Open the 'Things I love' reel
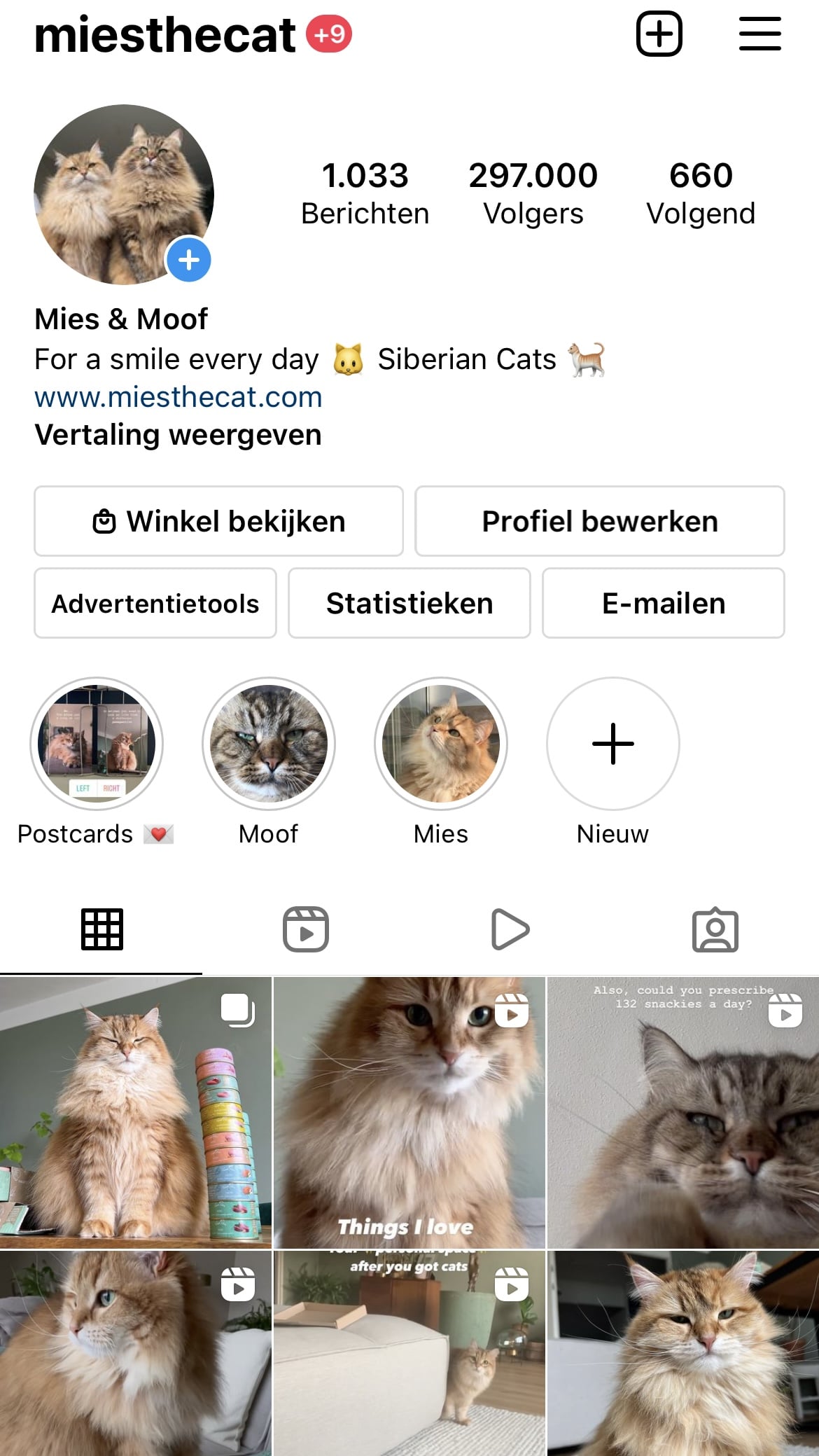The width and height of the screenshot is (819, 1456). (409, 1112)
